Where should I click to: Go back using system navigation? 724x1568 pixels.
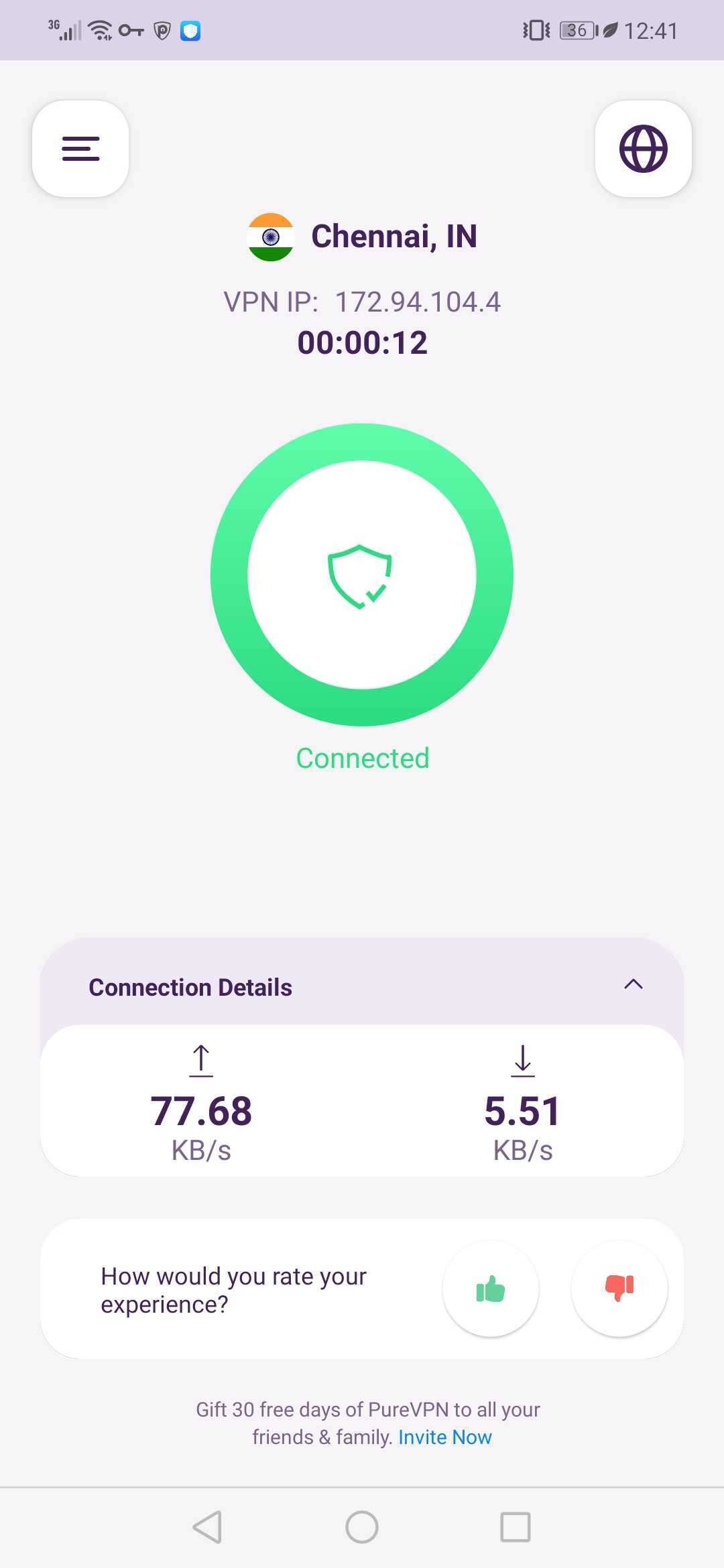click(207, 1527)
